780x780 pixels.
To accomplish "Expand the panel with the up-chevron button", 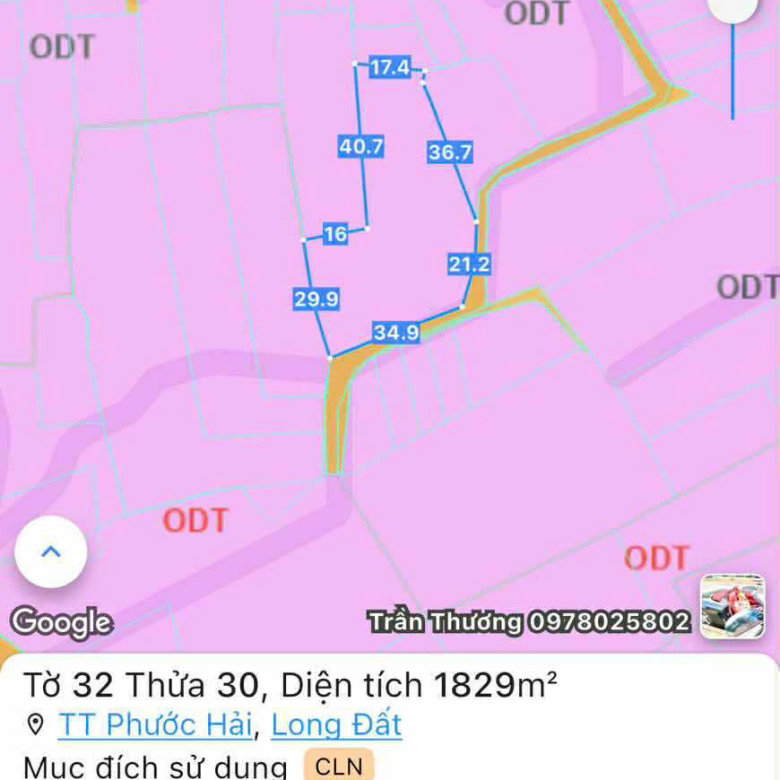I will pos(51,551).
